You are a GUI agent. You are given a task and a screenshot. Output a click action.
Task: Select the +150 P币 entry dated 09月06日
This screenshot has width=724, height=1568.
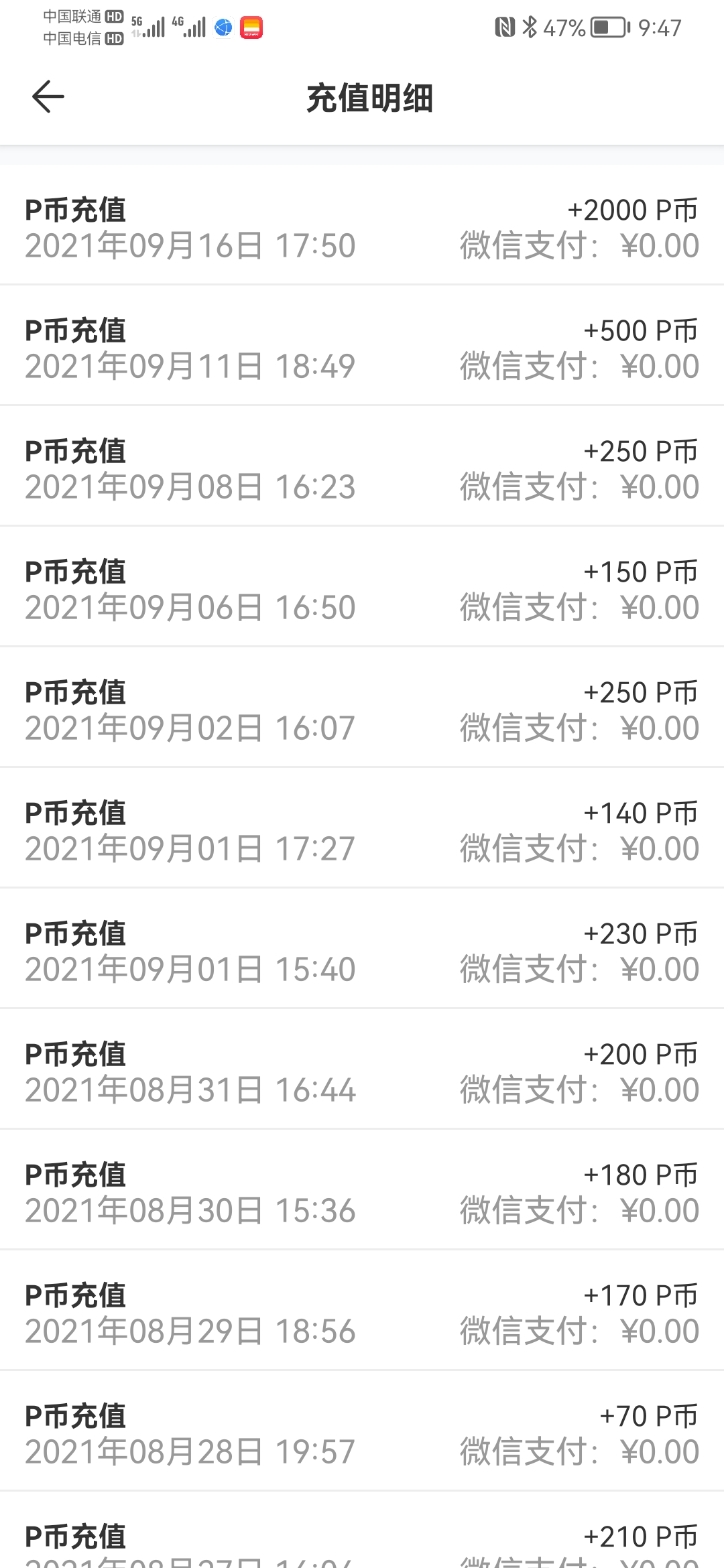coord(362,586)
